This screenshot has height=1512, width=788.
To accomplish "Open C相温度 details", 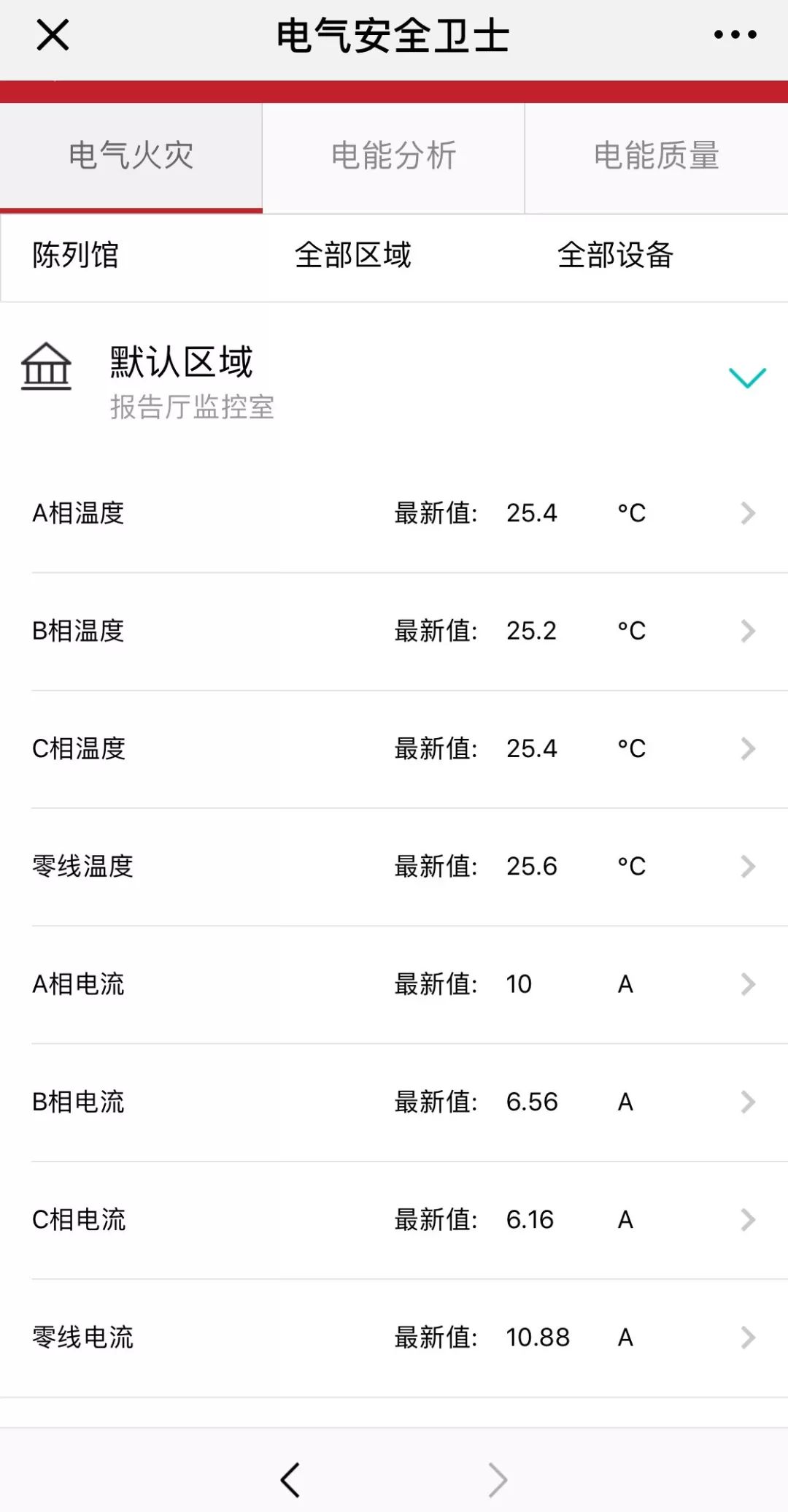I will point(394,748).
